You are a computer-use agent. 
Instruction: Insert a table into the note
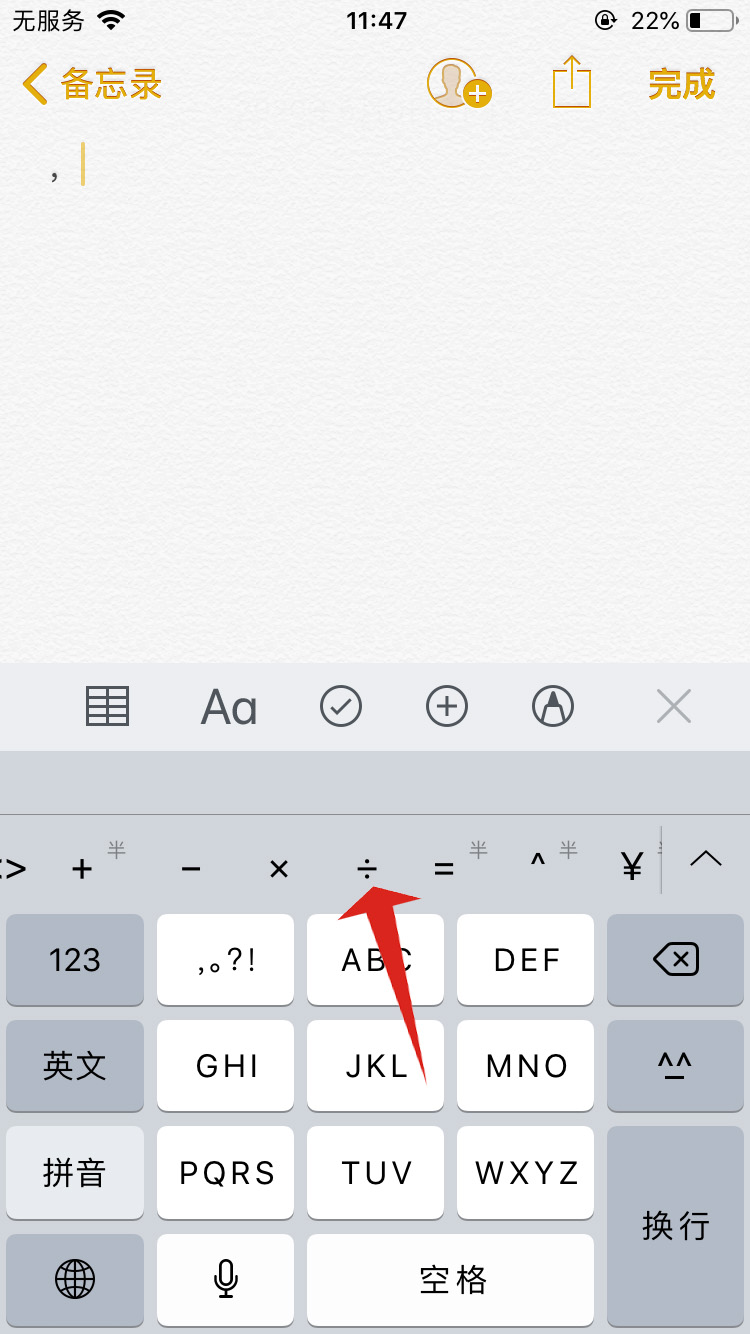107,707
